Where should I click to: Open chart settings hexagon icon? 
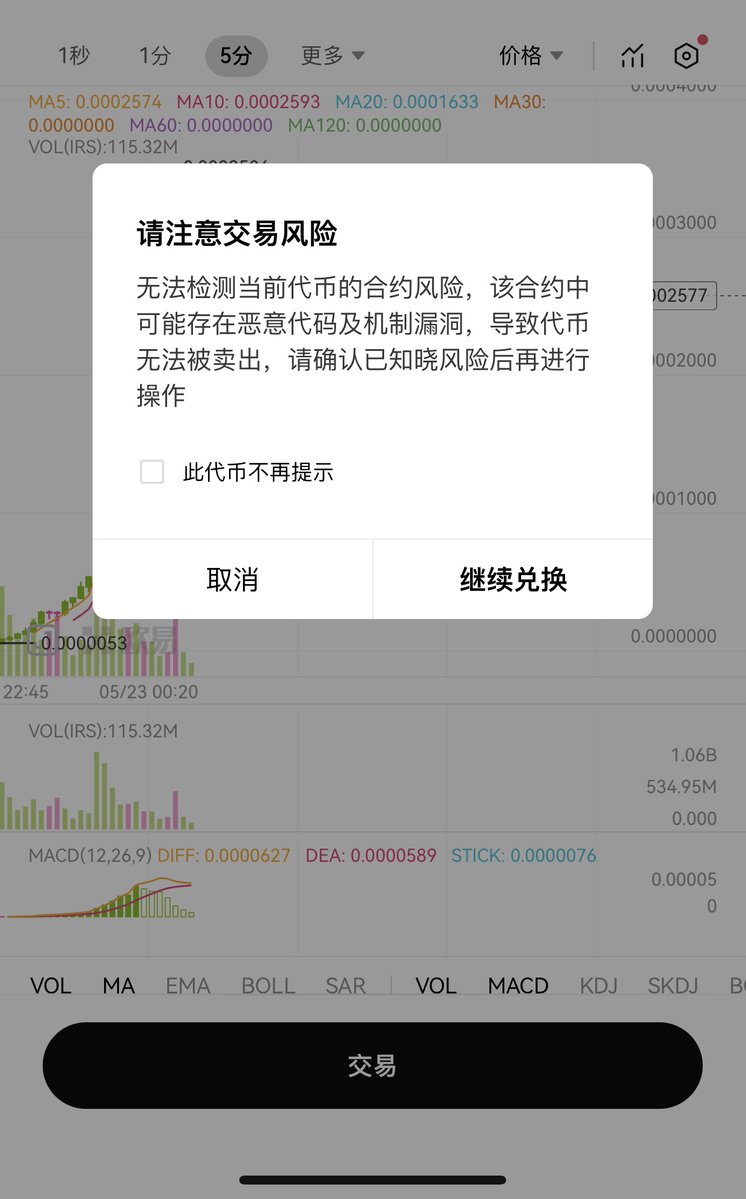[686, 56]
